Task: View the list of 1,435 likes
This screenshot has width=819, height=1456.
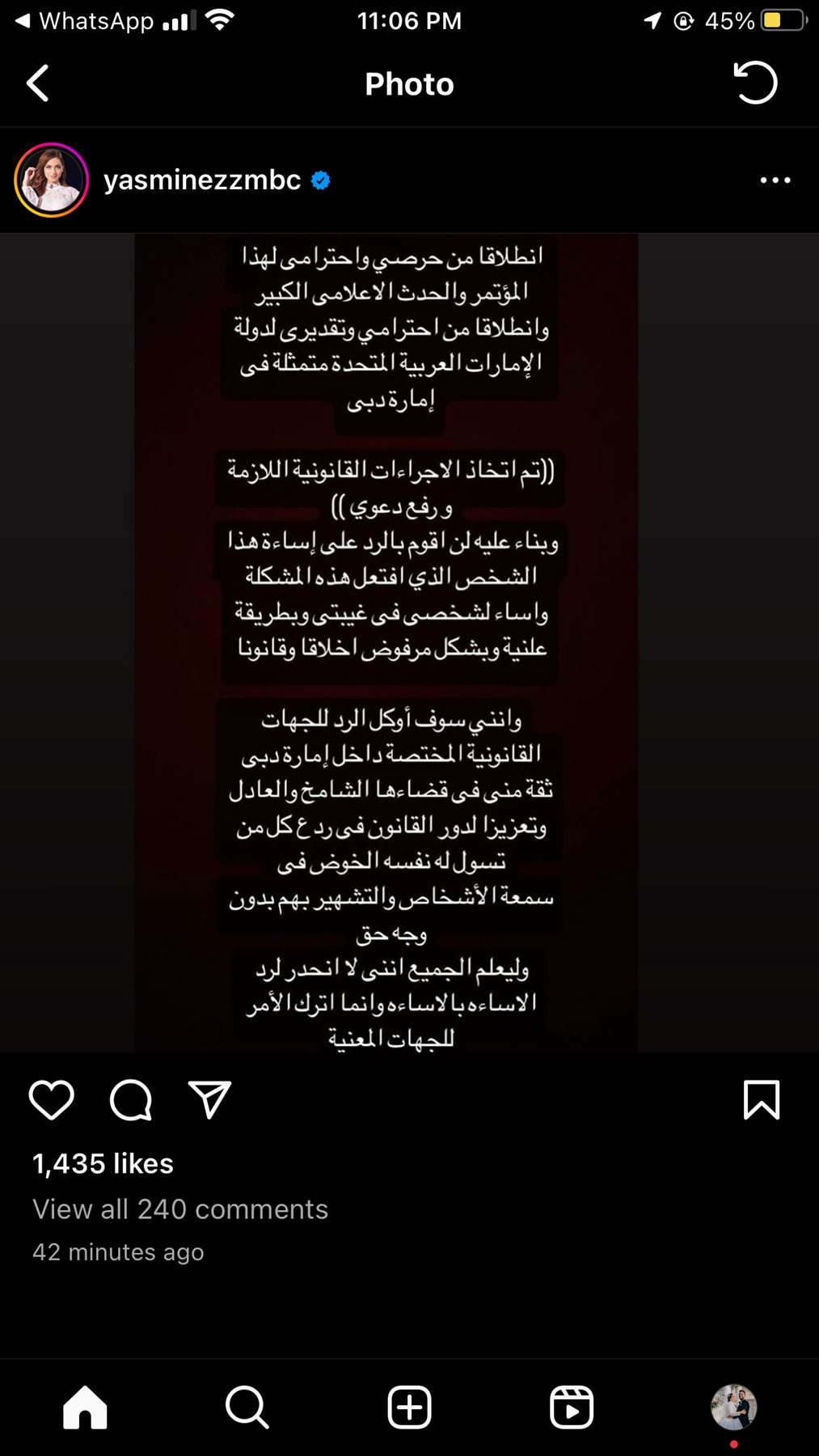Action: click(103, 1163)
